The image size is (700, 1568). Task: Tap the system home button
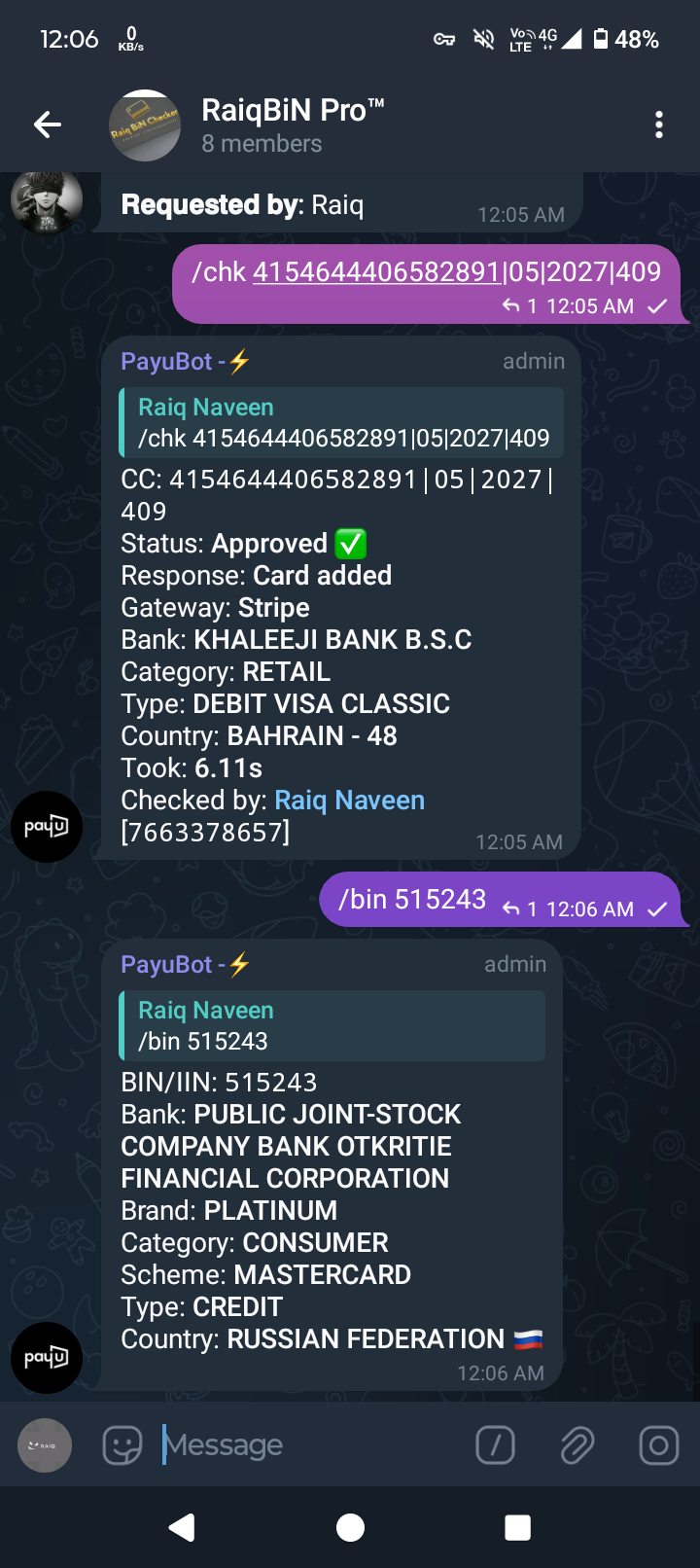coord(350,1528)
